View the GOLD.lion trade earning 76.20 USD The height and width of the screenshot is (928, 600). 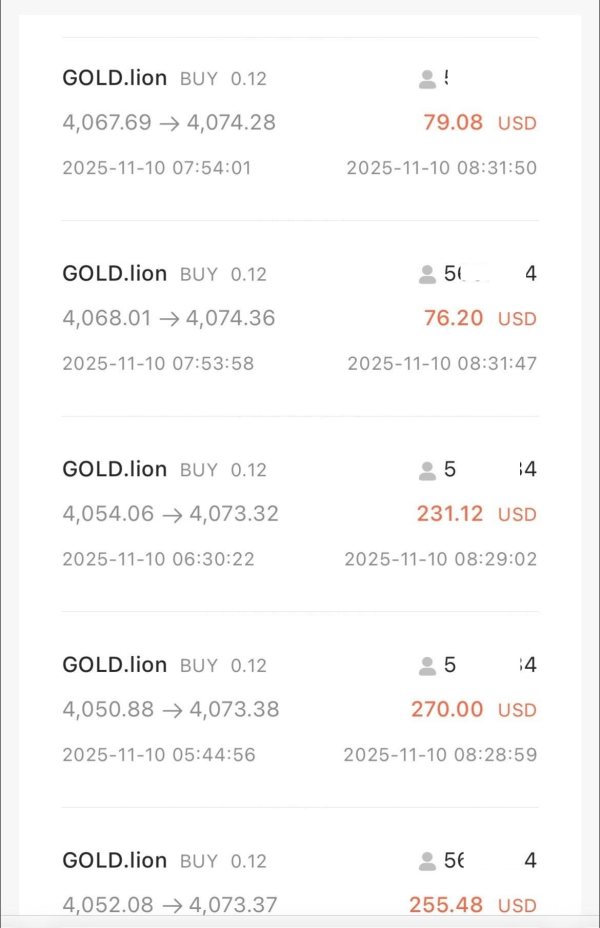299,318
